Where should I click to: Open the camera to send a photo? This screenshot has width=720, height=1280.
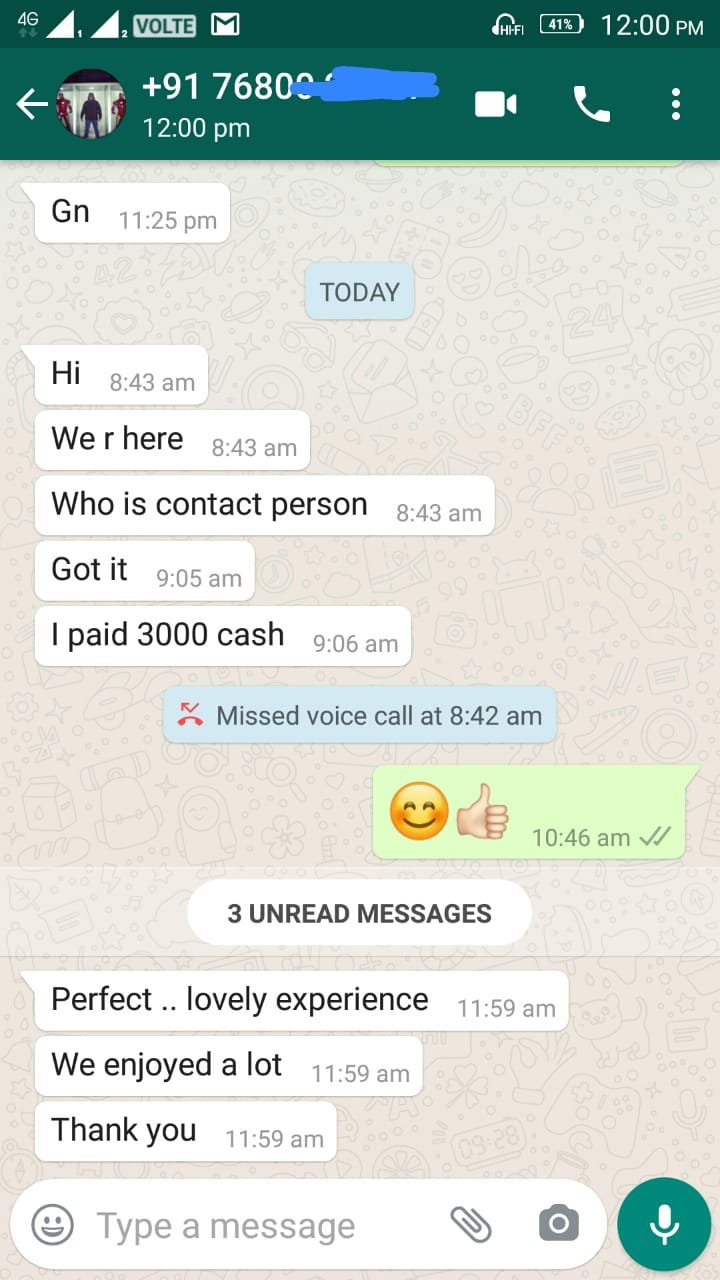(558, 1224)
